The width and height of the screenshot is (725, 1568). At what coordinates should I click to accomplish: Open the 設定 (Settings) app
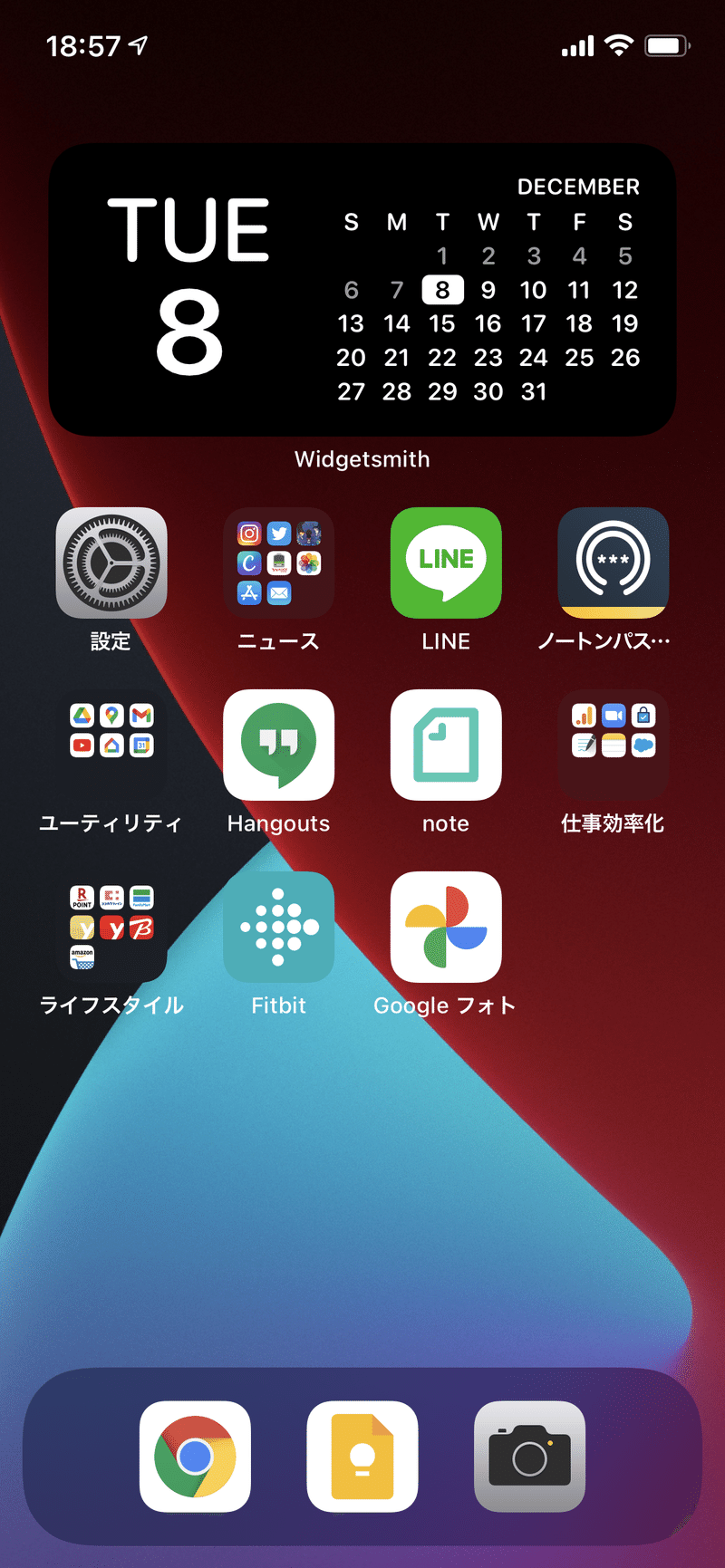(x=111, y=563)
